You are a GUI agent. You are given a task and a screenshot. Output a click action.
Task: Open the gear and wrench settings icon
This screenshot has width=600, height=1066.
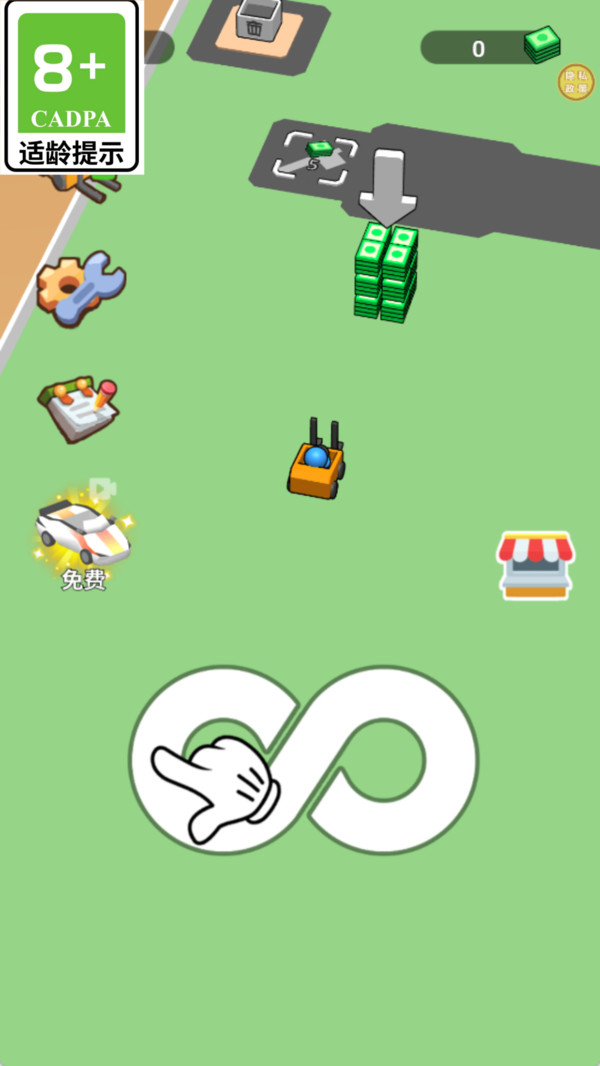(x=80, y=287)
